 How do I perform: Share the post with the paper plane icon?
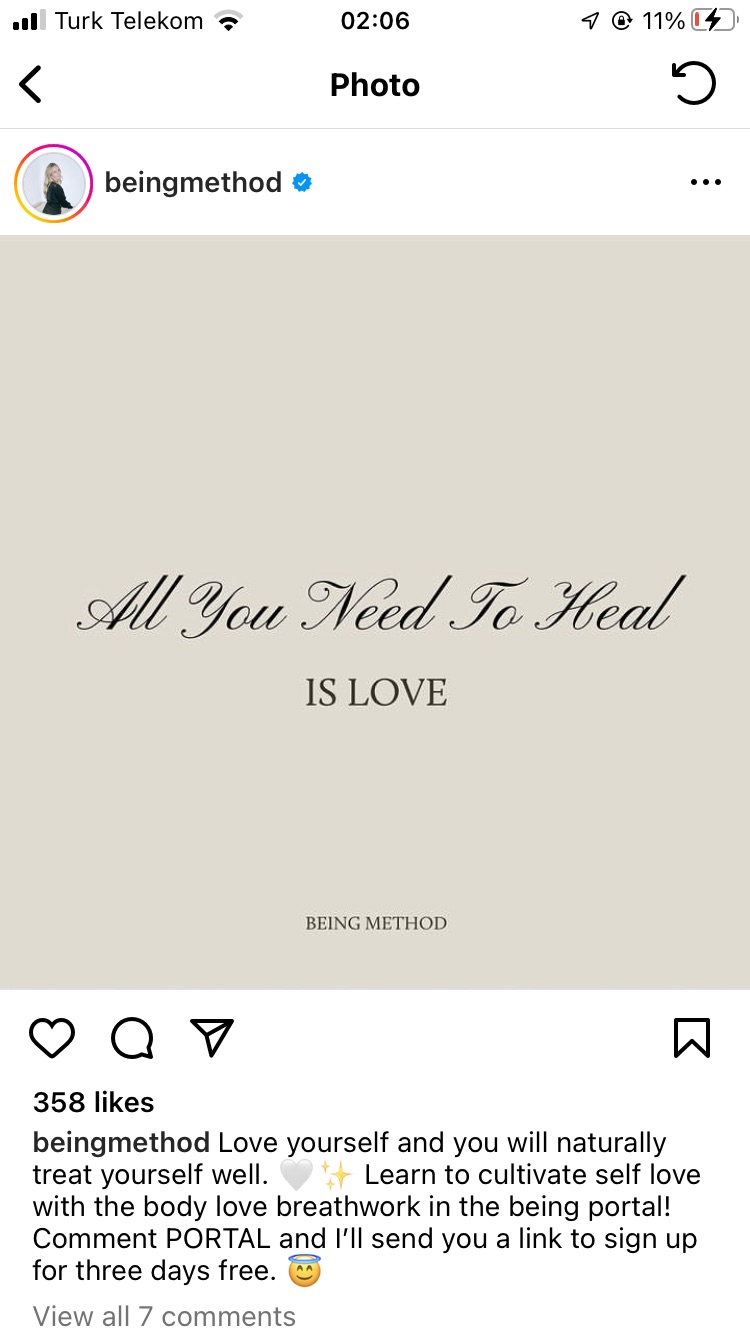point(211,1038)
